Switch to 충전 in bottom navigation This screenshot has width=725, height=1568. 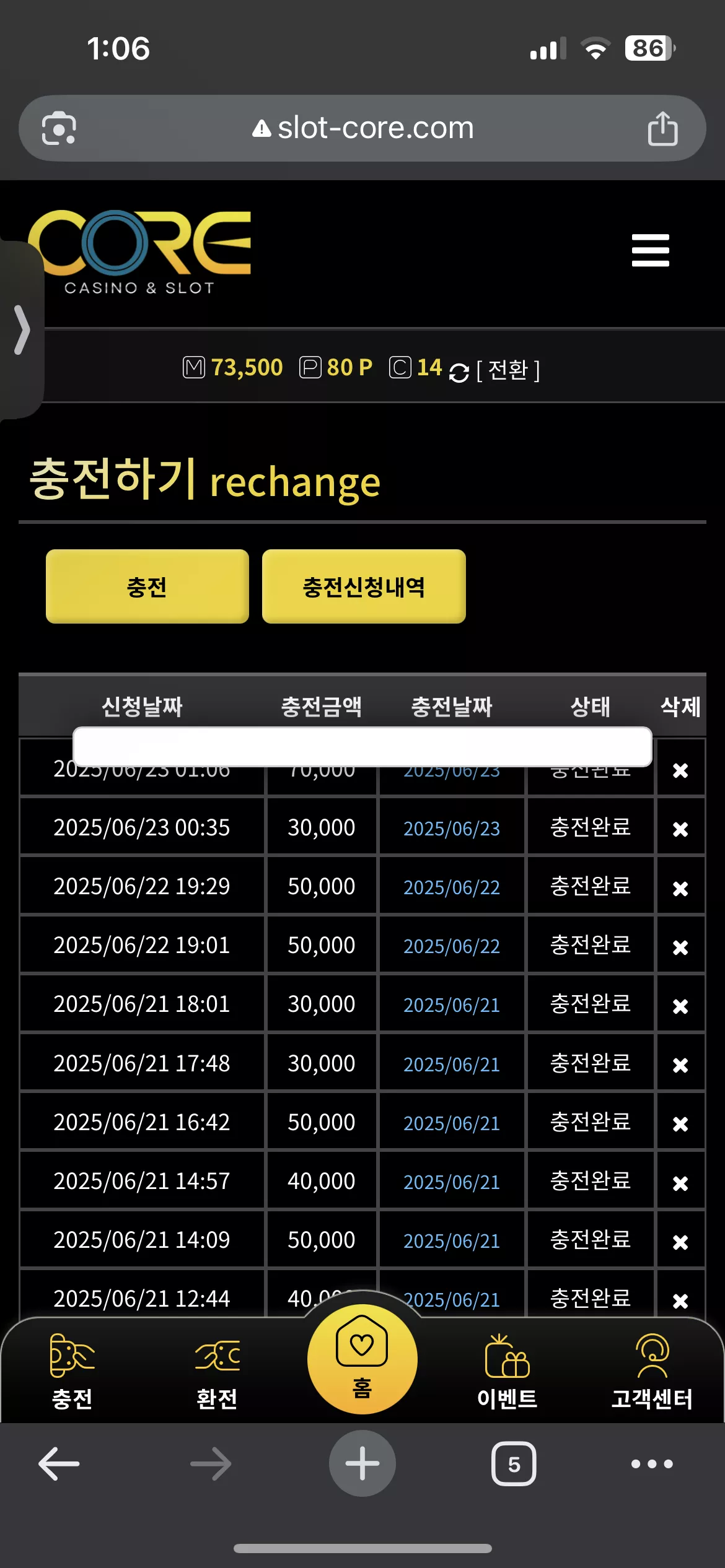coord(72,1372)
